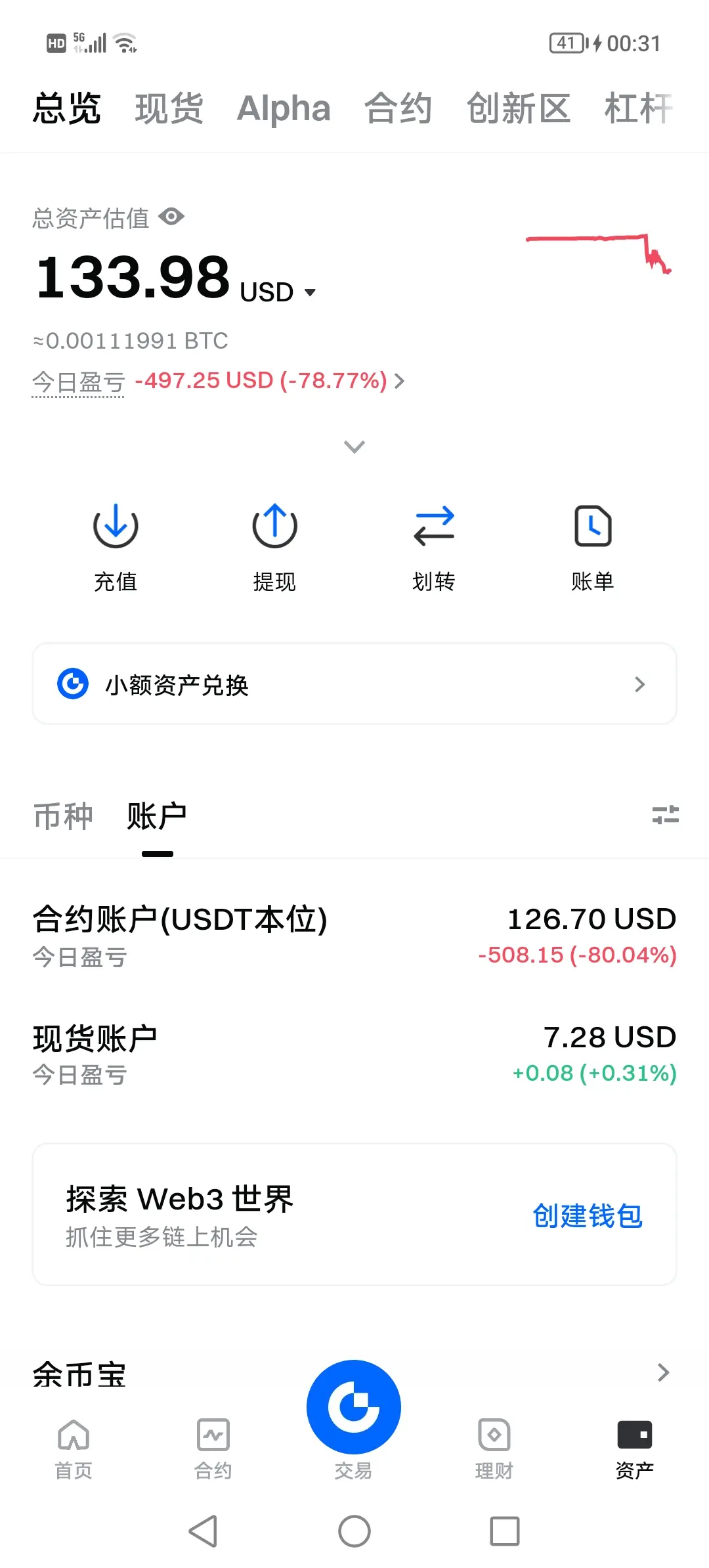The height and width of the screenshot is (1568, 709).
Task: Switch to the top 合约 tab
Action: [398, 108]
